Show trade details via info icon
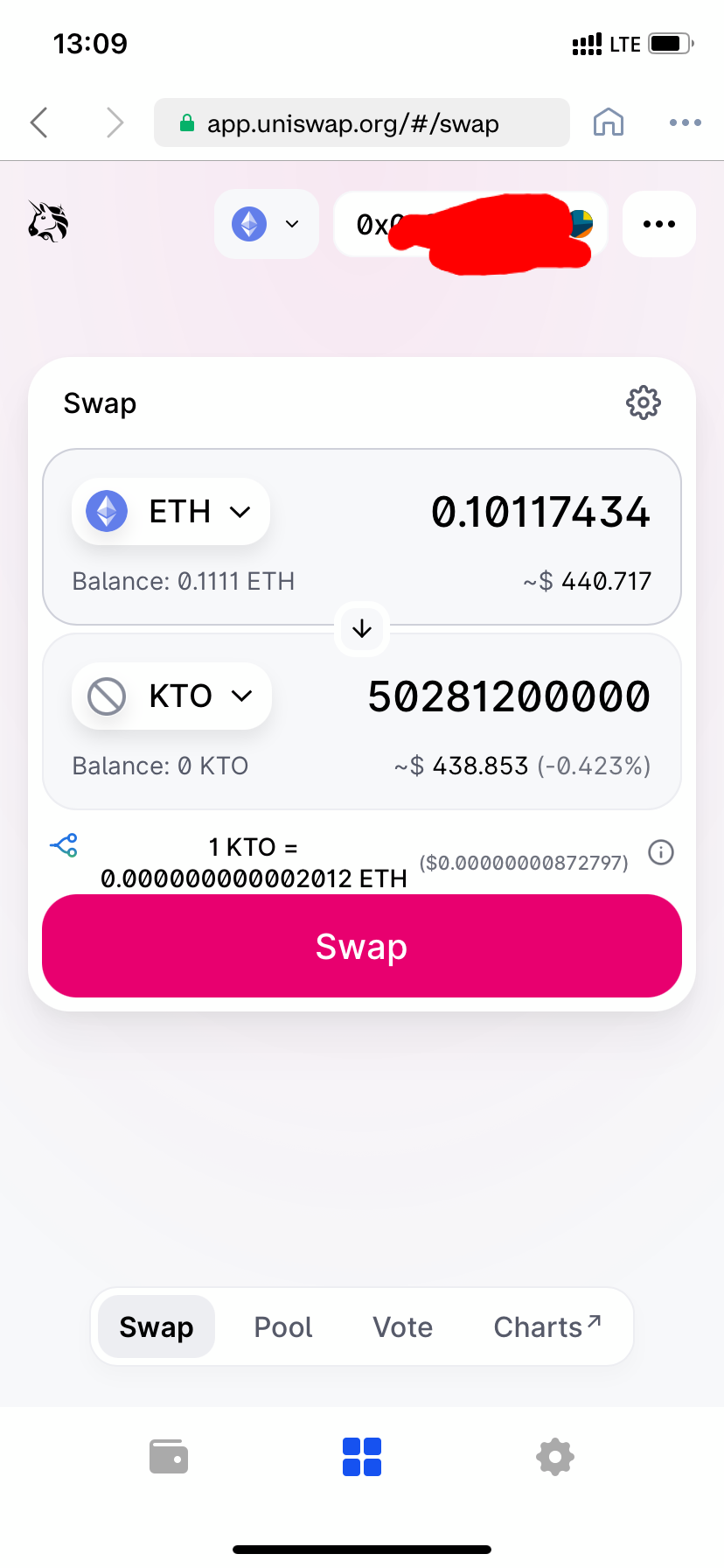 (x=661, y=852)
